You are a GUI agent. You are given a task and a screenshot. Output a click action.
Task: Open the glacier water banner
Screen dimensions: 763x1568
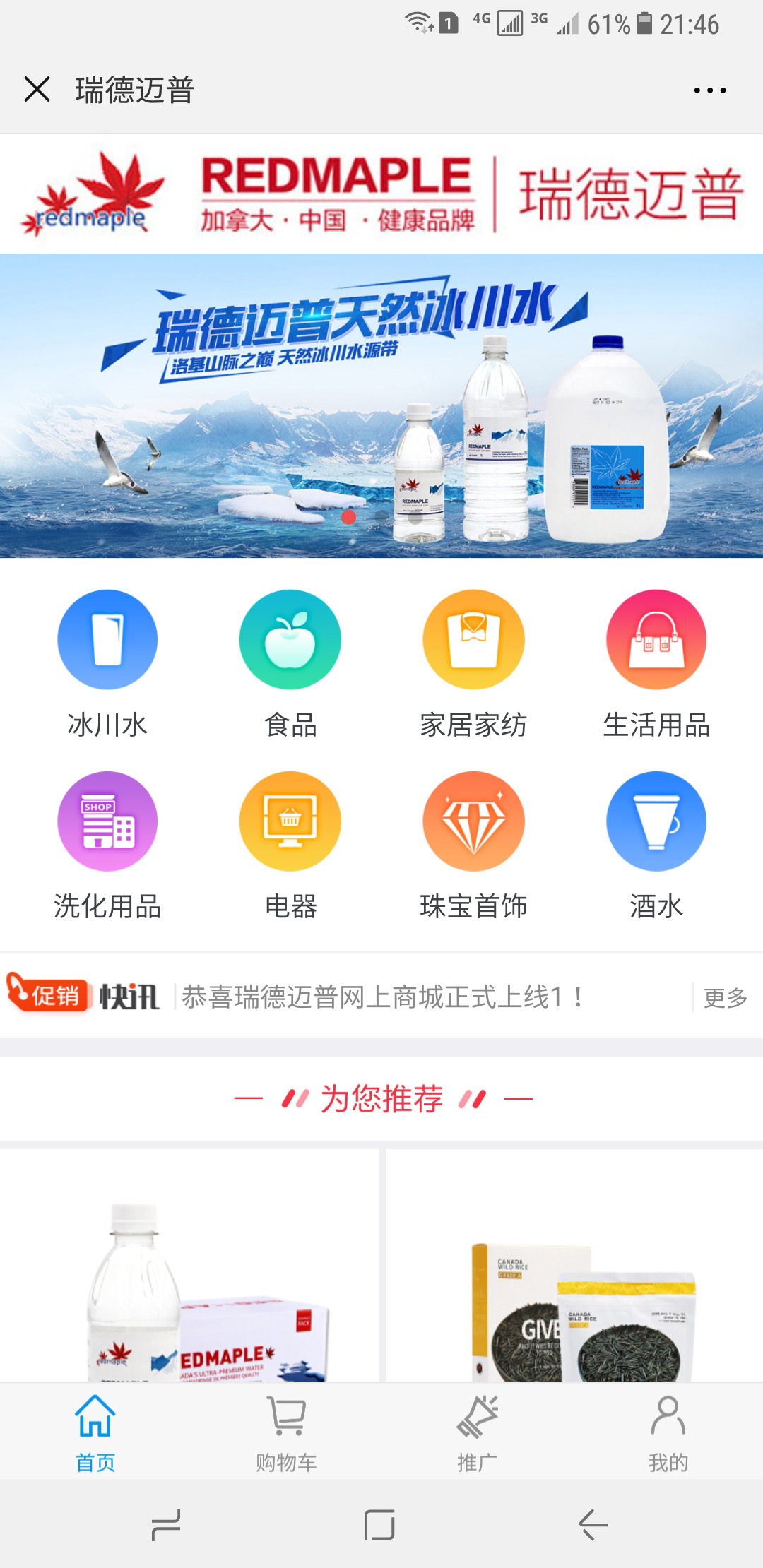coord(381,406)
